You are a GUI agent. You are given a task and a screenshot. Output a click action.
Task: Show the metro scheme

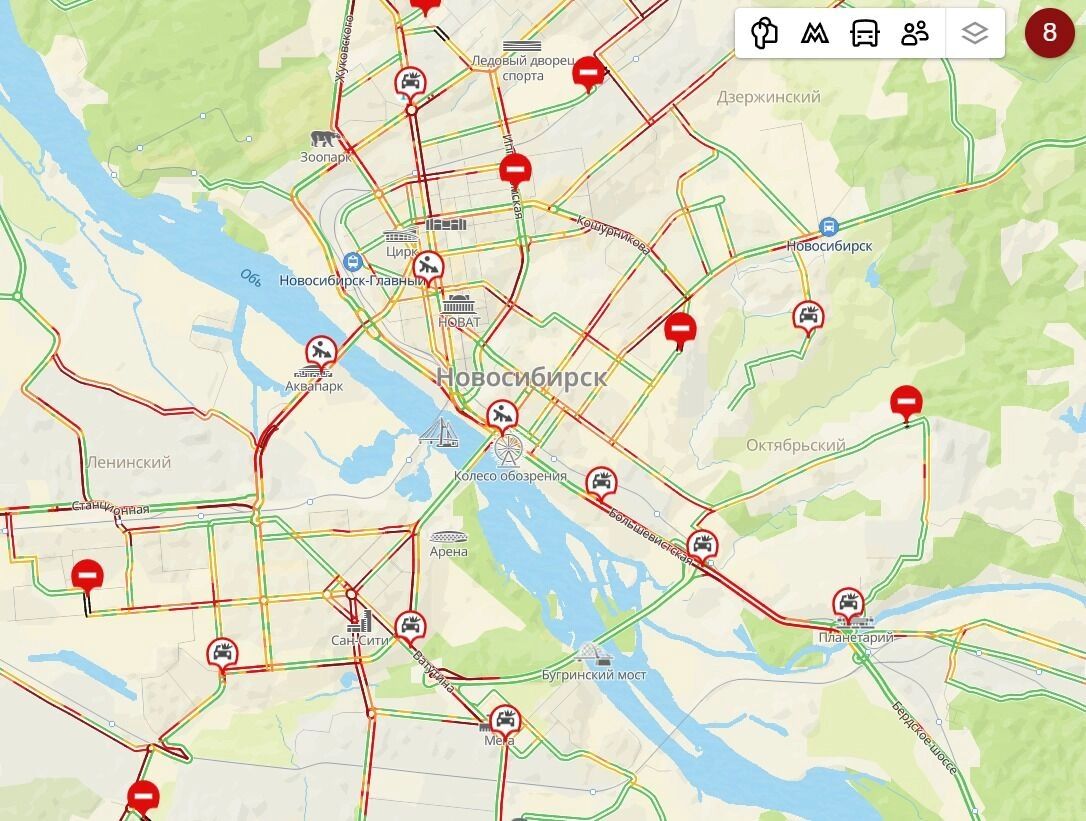(x=815, y=33)
